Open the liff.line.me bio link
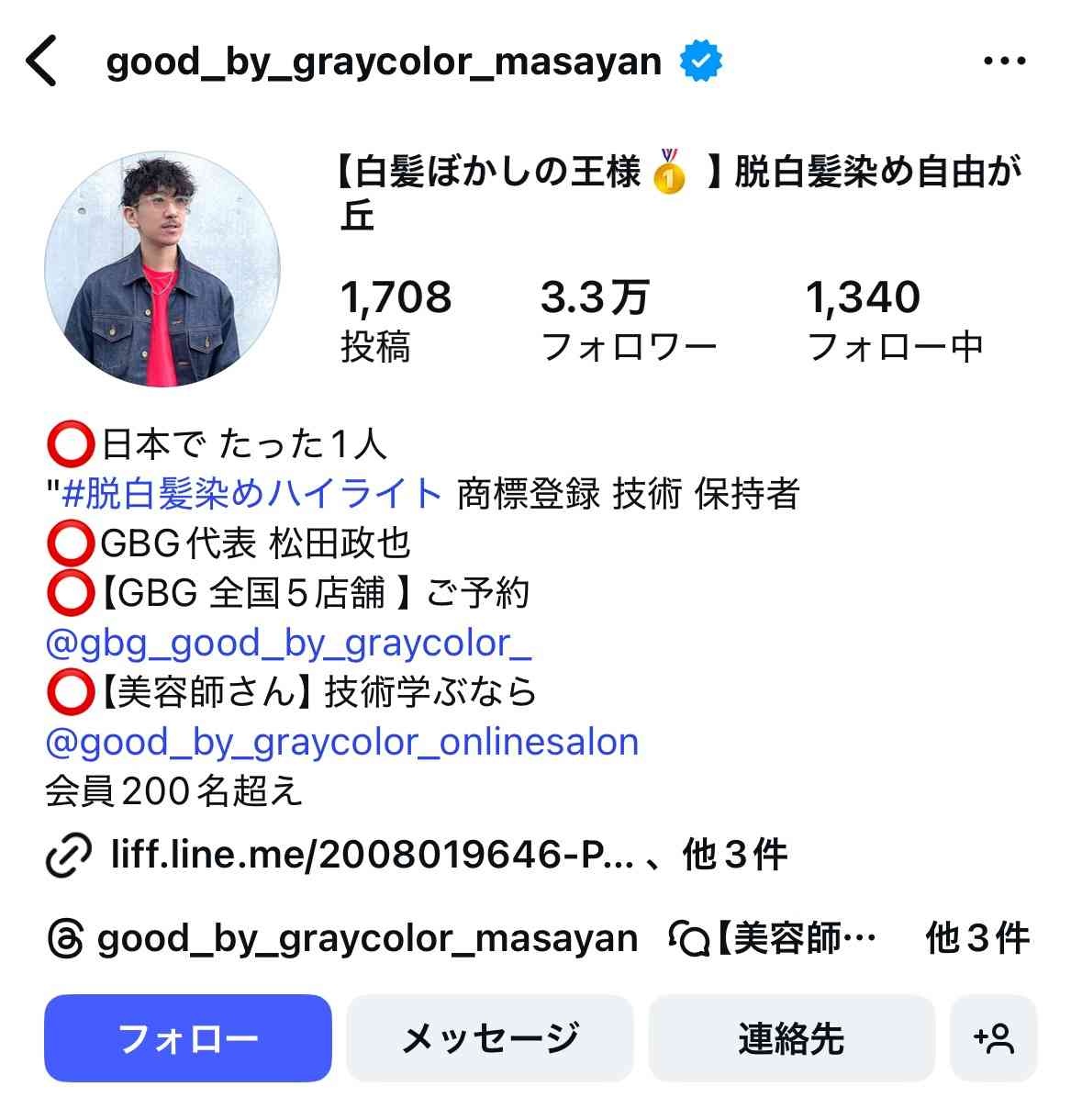1082x1120 pixels. point(372,855)
